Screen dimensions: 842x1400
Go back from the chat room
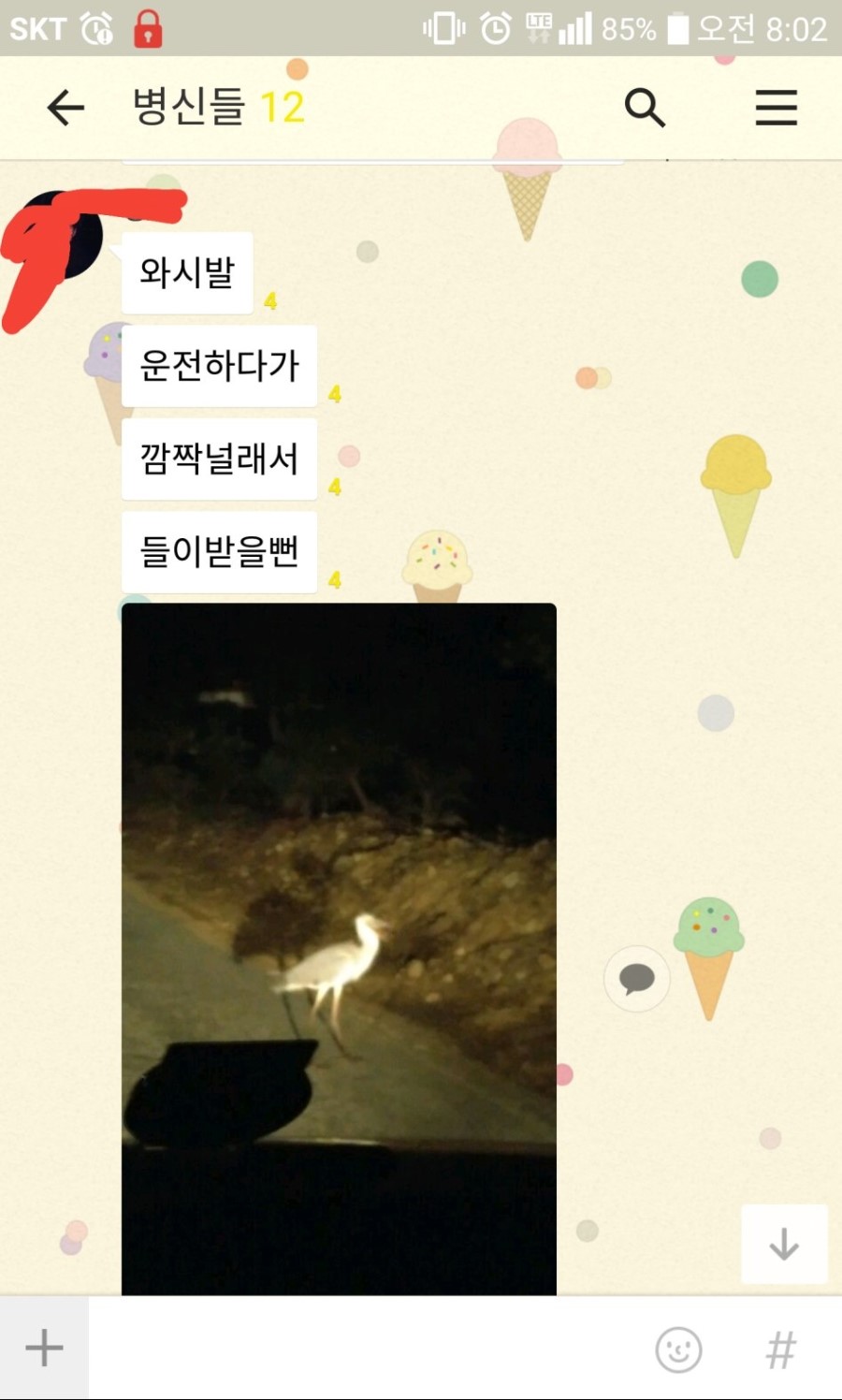(65, 109)
